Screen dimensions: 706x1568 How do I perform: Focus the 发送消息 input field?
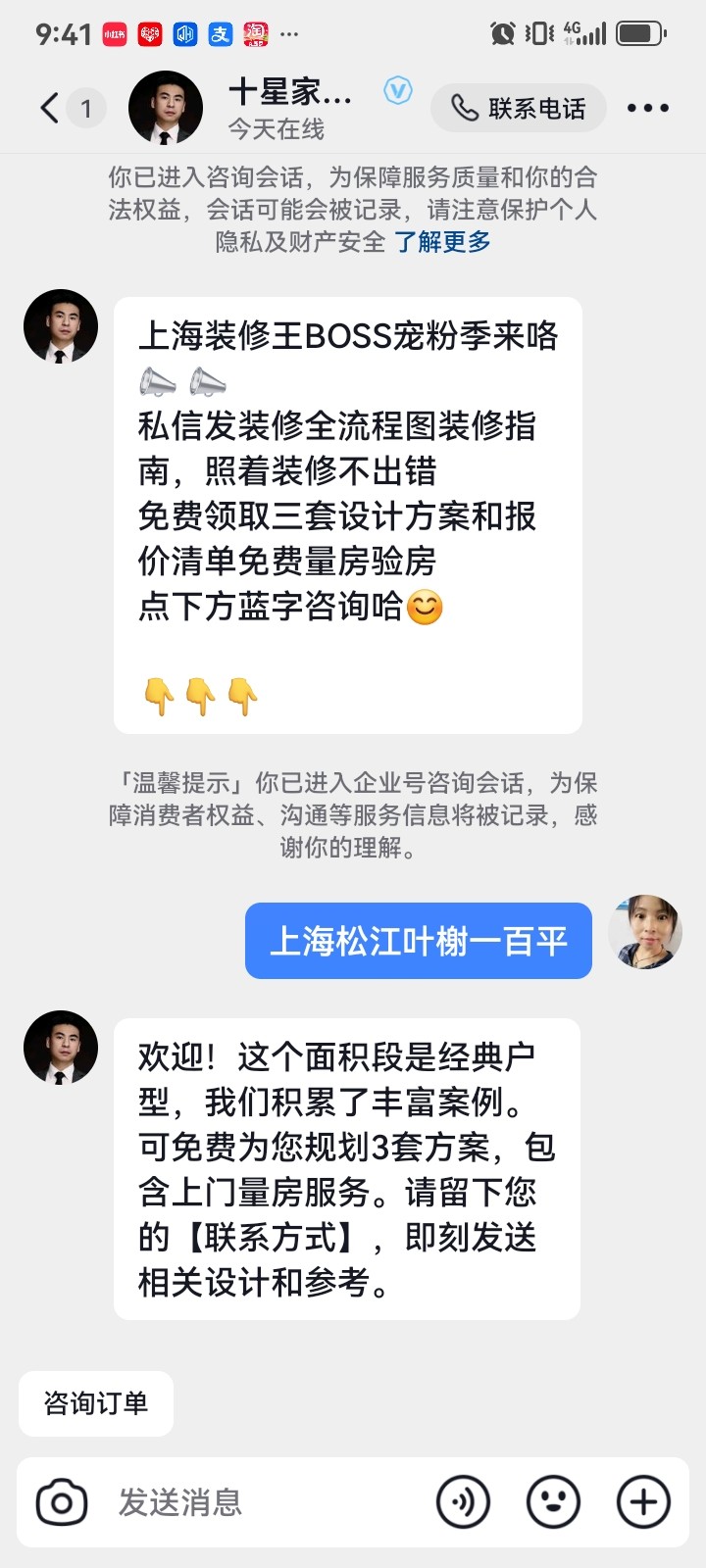point(265,1502)
